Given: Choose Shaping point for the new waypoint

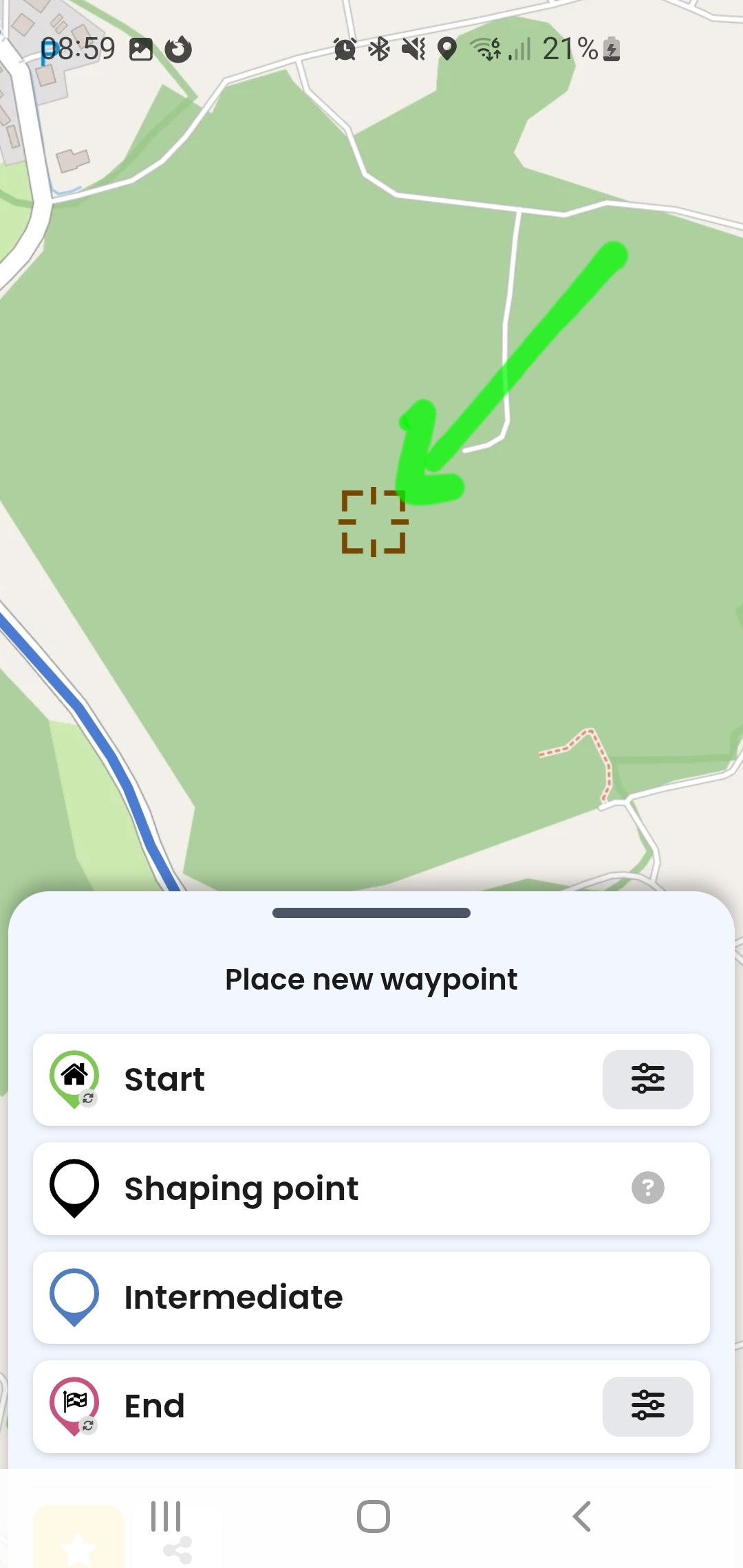Looking at the screenshot, I should pos(371,1188).
